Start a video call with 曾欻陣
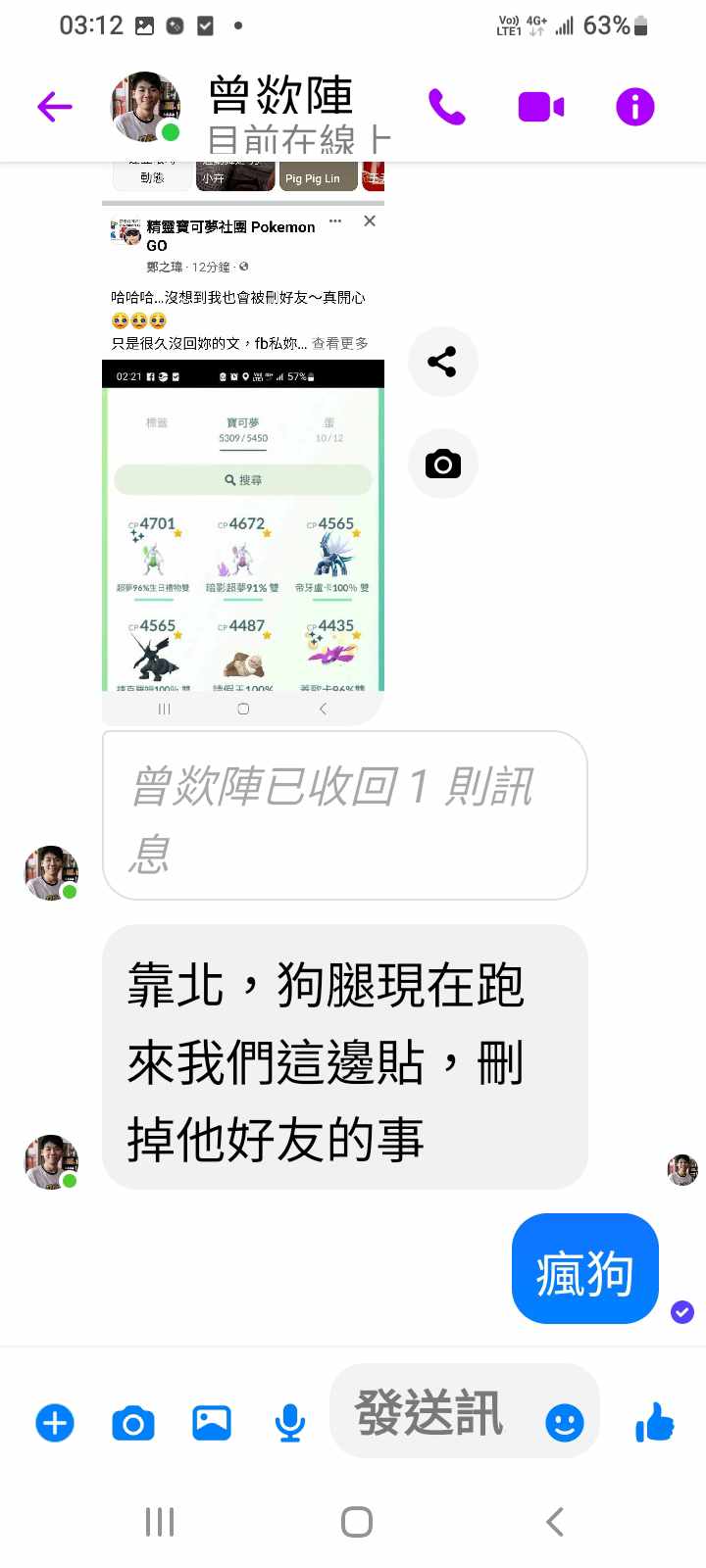This screenshot has width=706, height=1568. point(540,107)
